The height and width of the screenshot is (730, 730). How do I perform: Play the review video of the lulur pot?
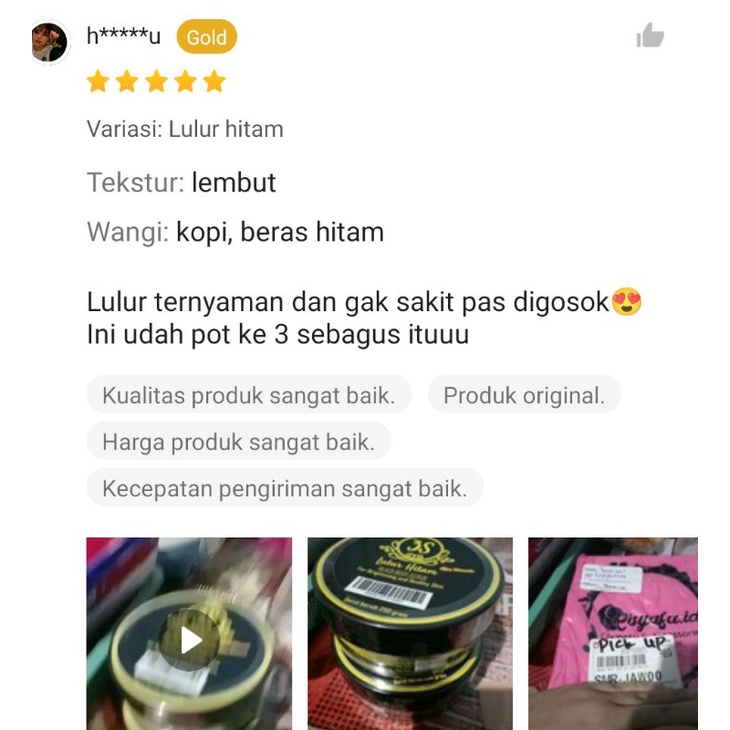tap(190, 640)
